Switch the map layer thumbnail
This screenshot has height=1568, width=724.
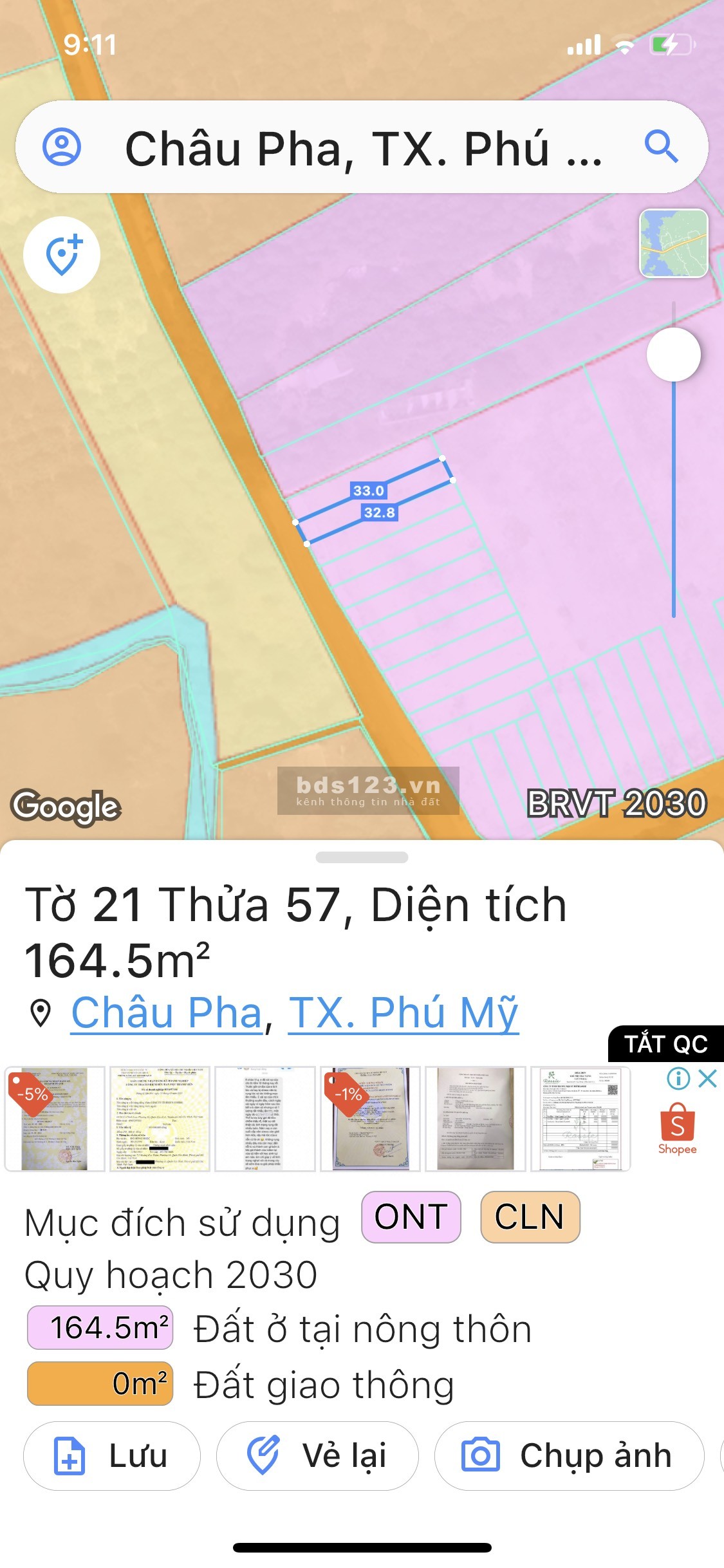coord(673,243)
